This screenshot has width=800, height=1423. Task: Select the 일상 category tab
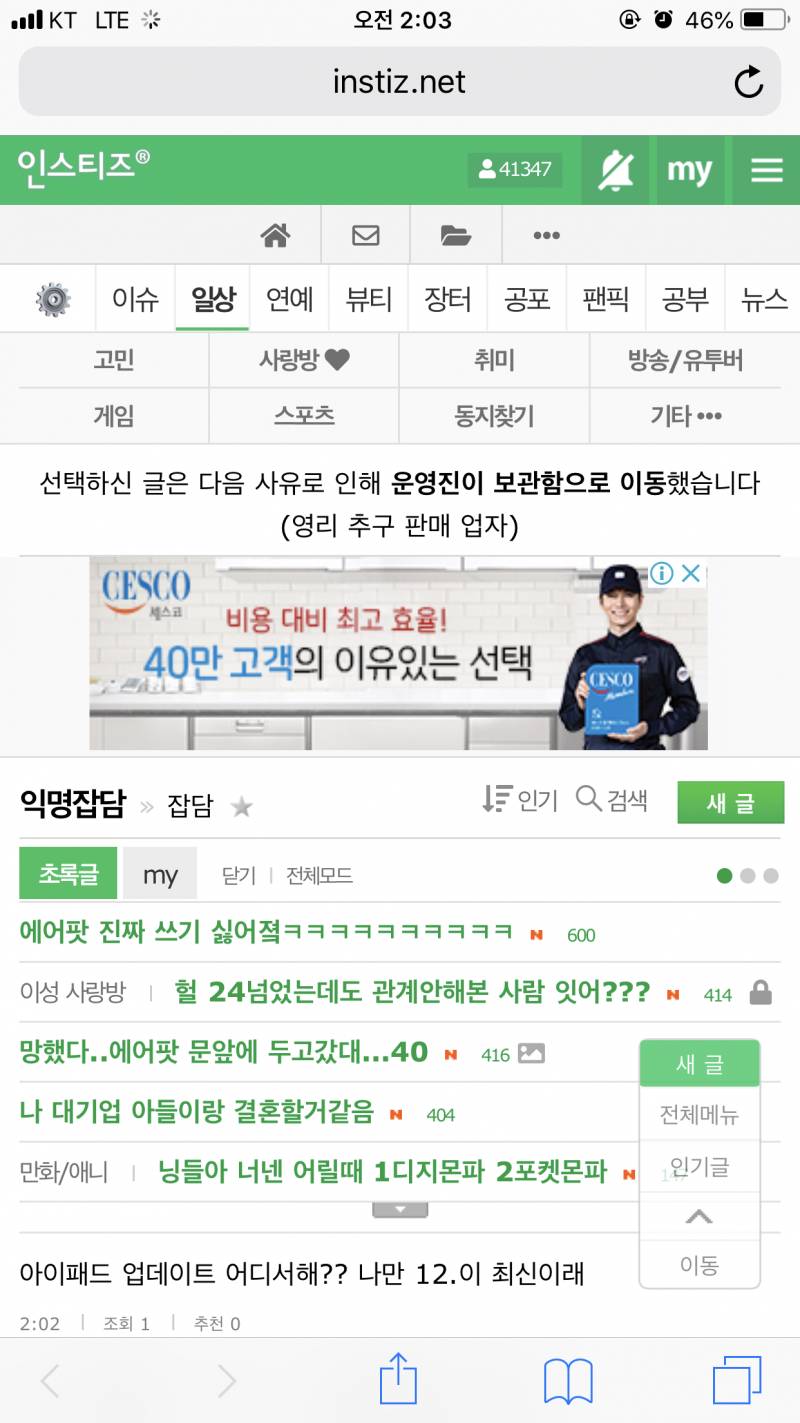[210, 299]
